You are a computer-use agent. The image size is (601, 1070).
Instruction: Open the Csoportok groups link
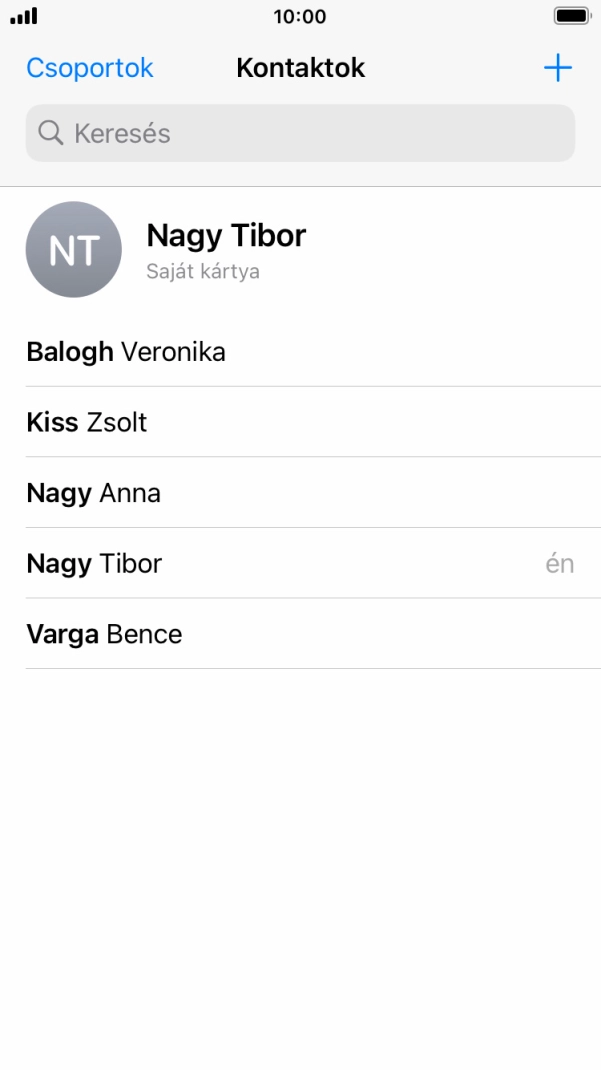(x=90, y=68)
